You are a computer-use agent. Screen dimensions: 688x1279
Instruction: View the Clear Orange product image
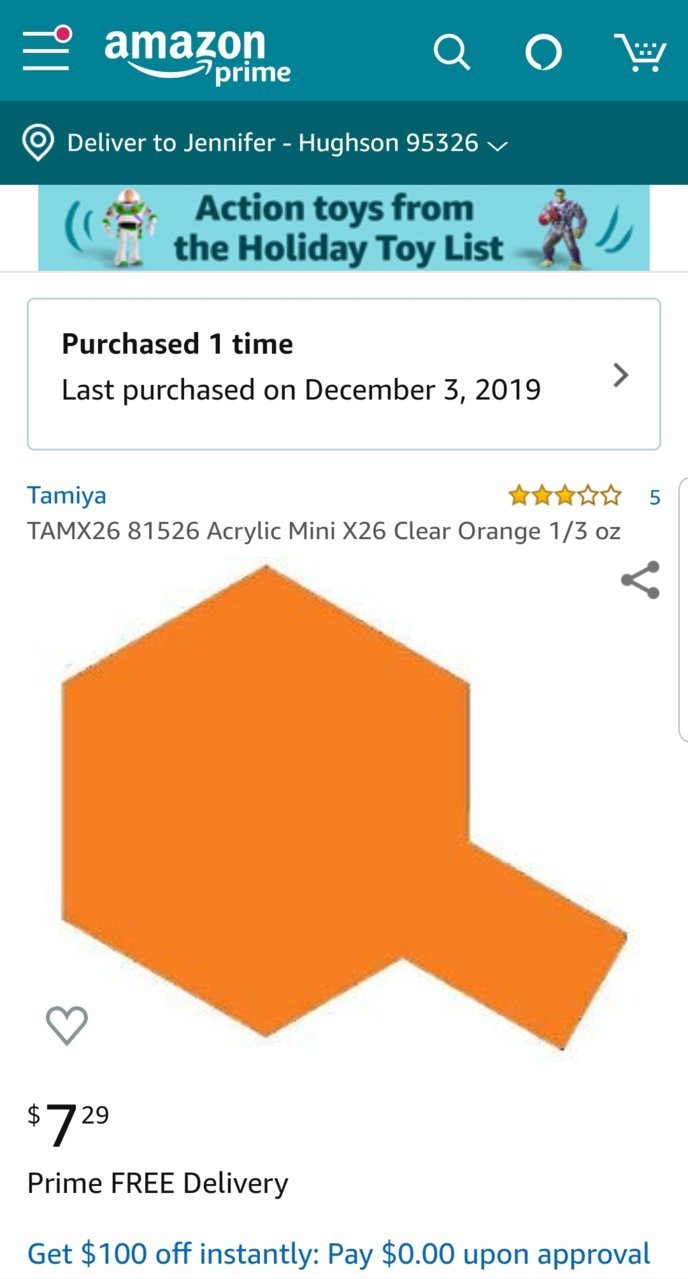344,806
